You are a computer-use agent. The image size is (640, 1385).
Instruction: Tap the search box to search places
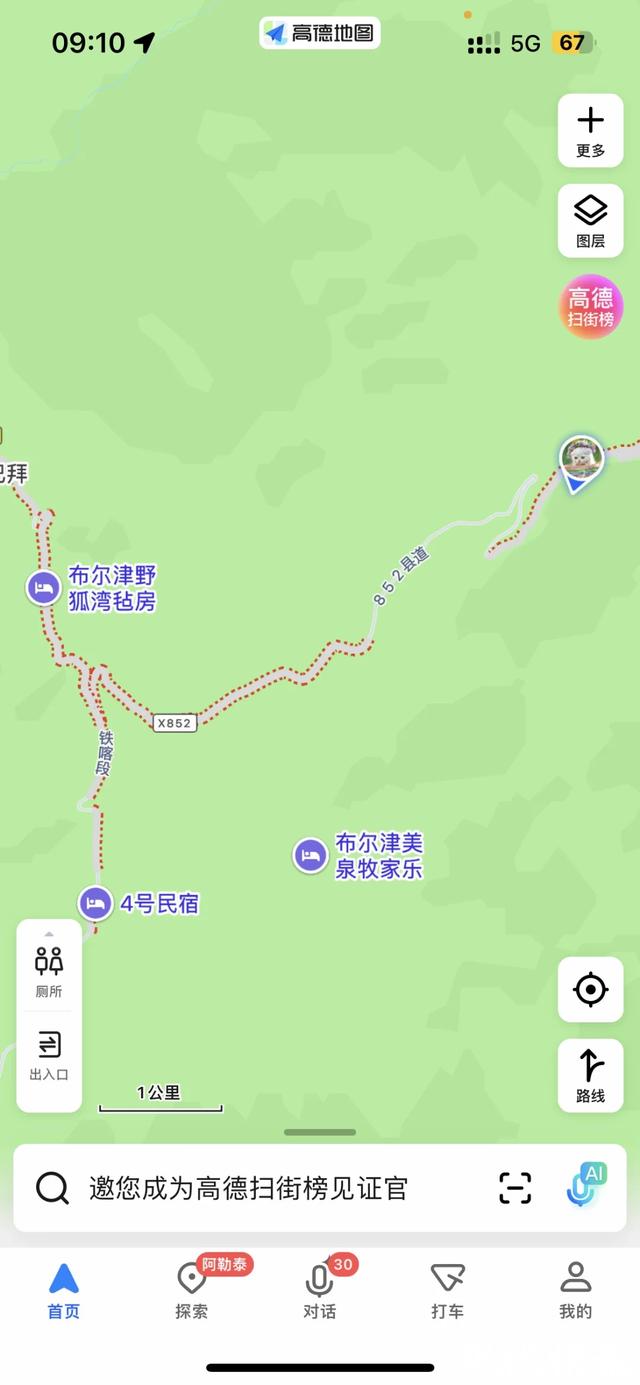pyautogui.click(x=250, y=1188)
